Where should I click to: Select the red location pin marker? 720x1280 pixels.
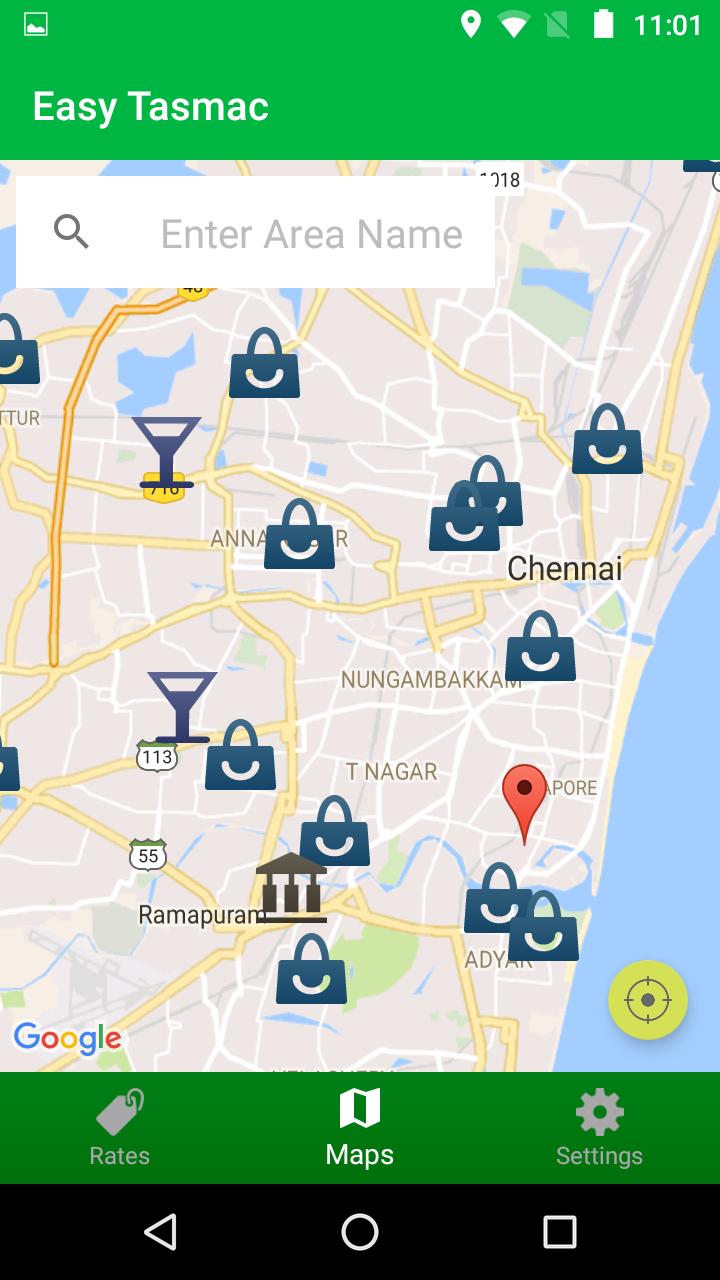pyautogui.click(x=524, y=800)
